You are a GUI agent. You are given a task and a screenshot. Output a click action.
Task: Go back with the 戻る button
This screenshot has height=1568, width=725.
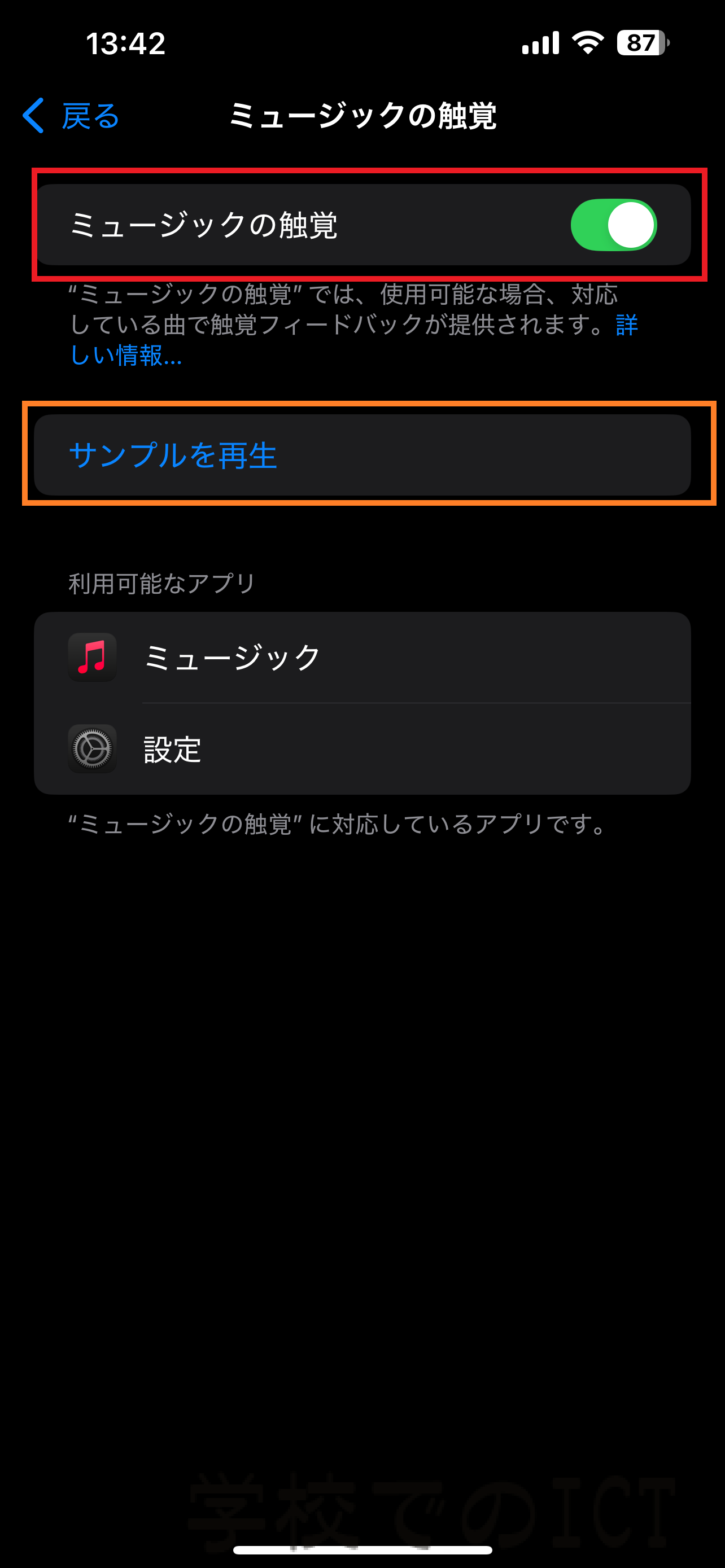71,116
